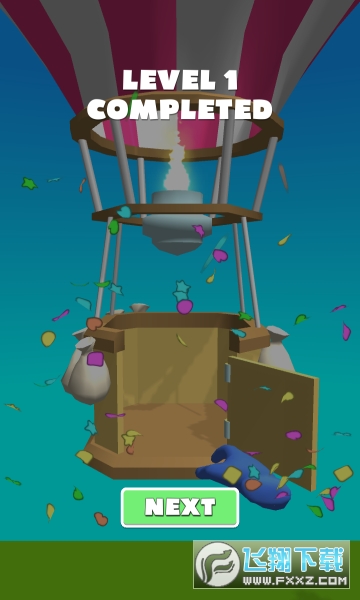Tap the green NEXT button

(180, 507)
